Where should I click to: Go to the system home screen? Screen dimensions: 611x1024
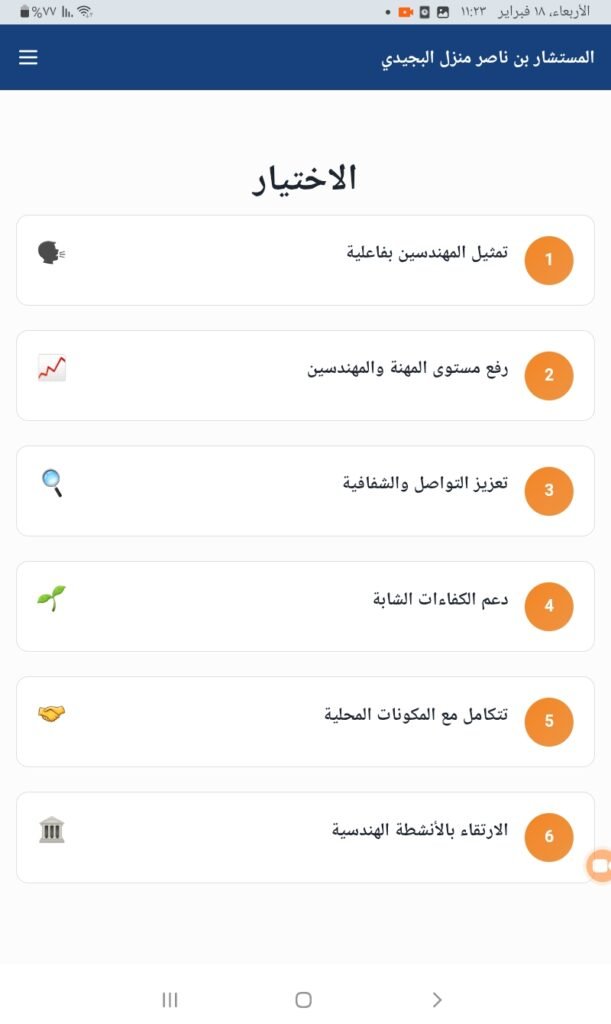coord(304,999)
